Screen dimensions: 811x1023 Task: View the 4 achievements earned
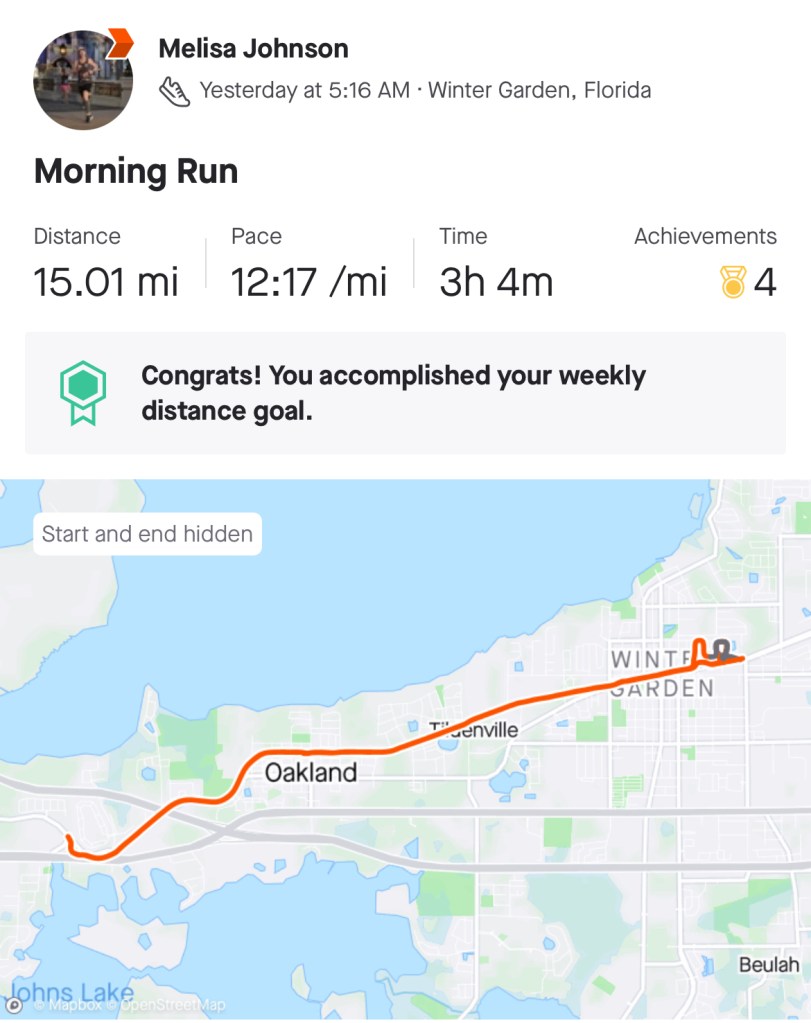pyautogui.click(x=748, y=282)
